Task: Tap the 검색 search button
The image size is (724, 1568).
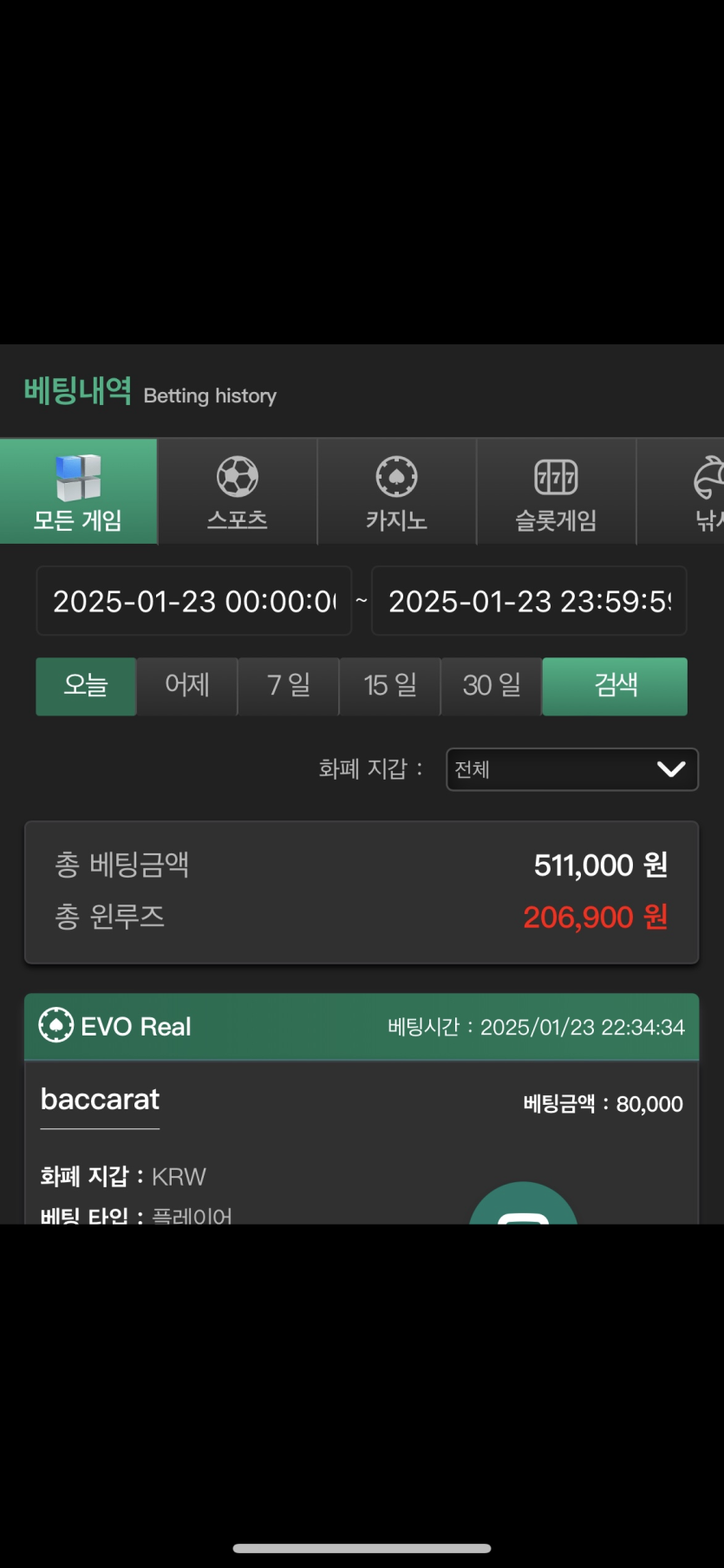Action: [x=615, y=686]
